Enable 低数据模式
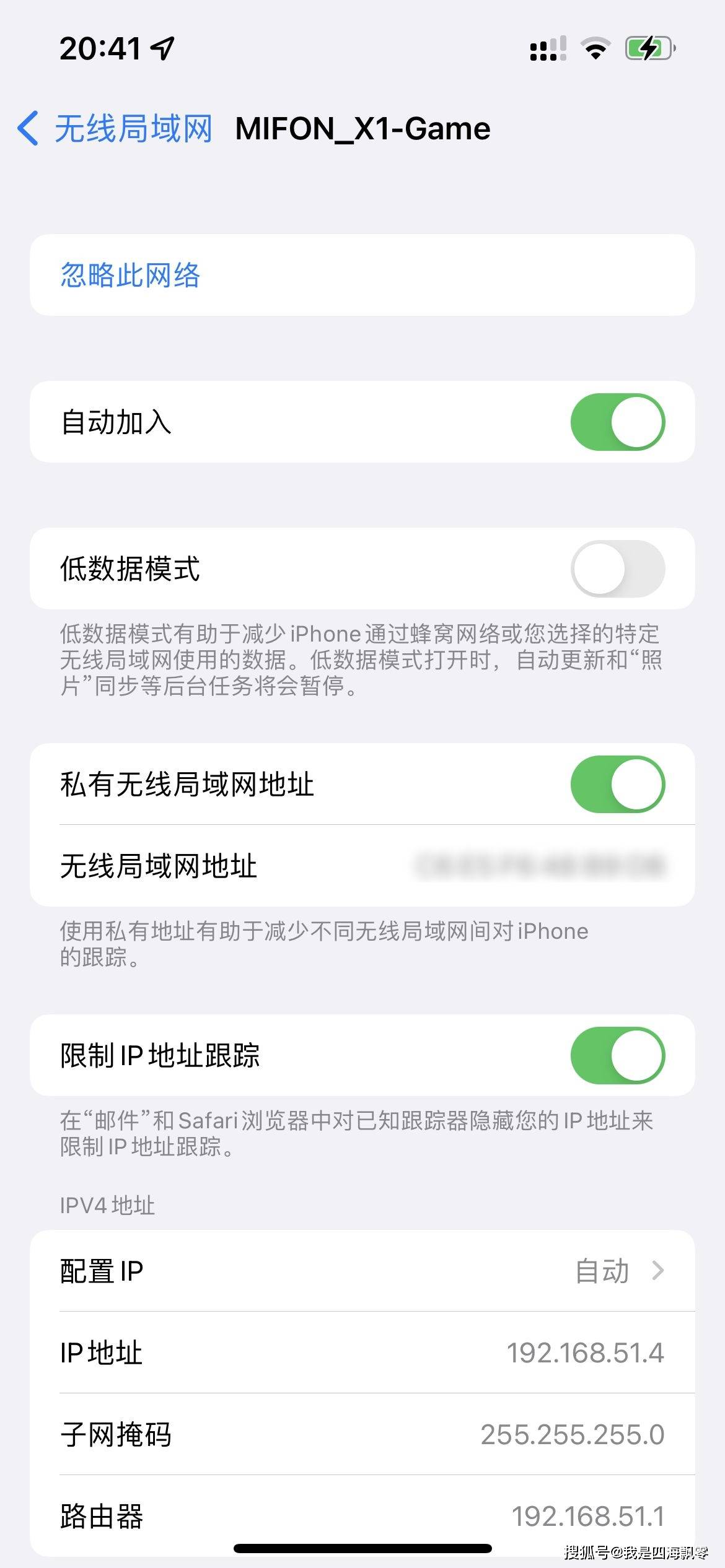The width and height of the screenshot is (725, 1568). [x=617, y=568]
